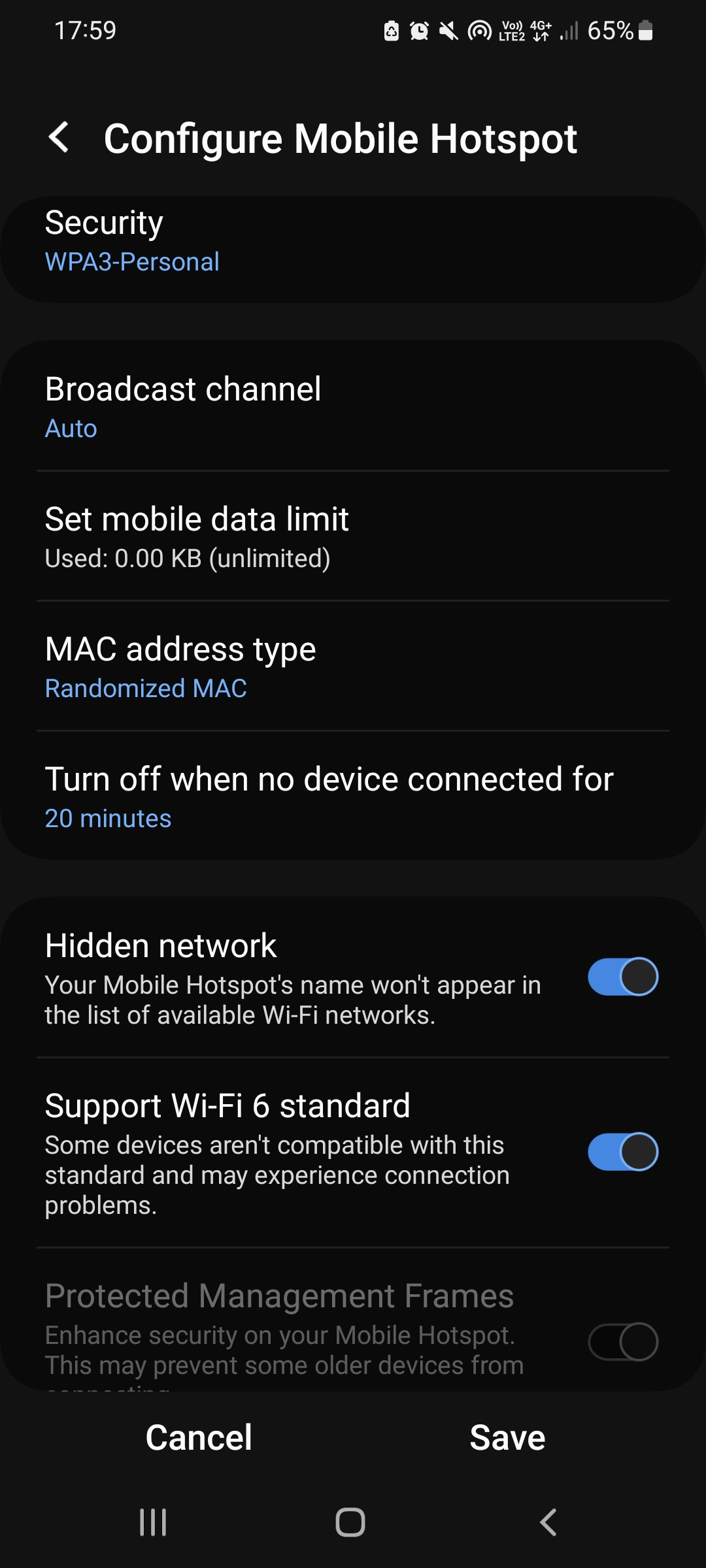The image size is (706, 1568).
Task: Tap Cancel to discard changes
Action: point(199,1437)
